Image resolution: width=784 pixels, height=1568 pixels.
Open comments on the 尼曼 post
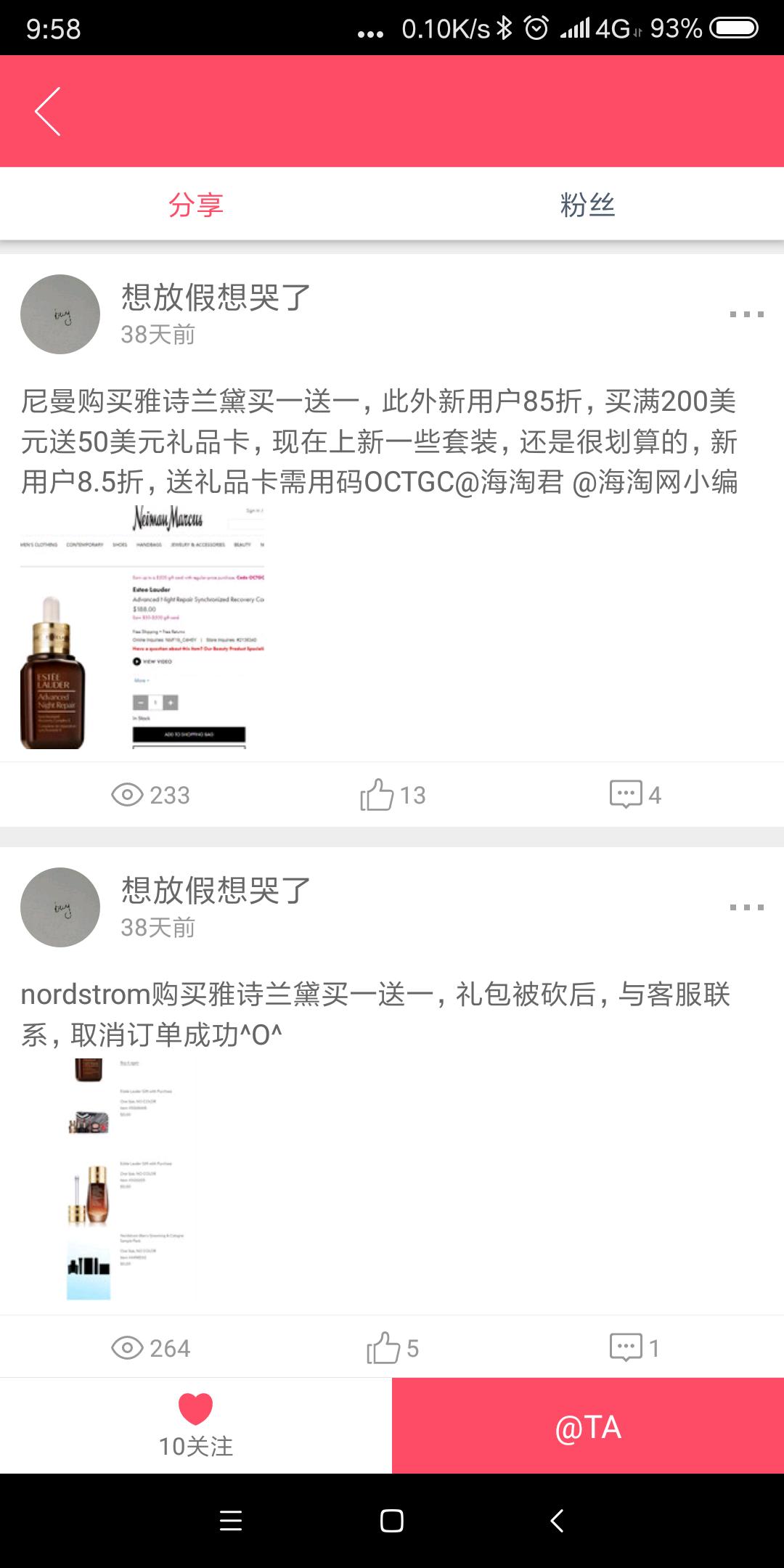tap(634, 795)
